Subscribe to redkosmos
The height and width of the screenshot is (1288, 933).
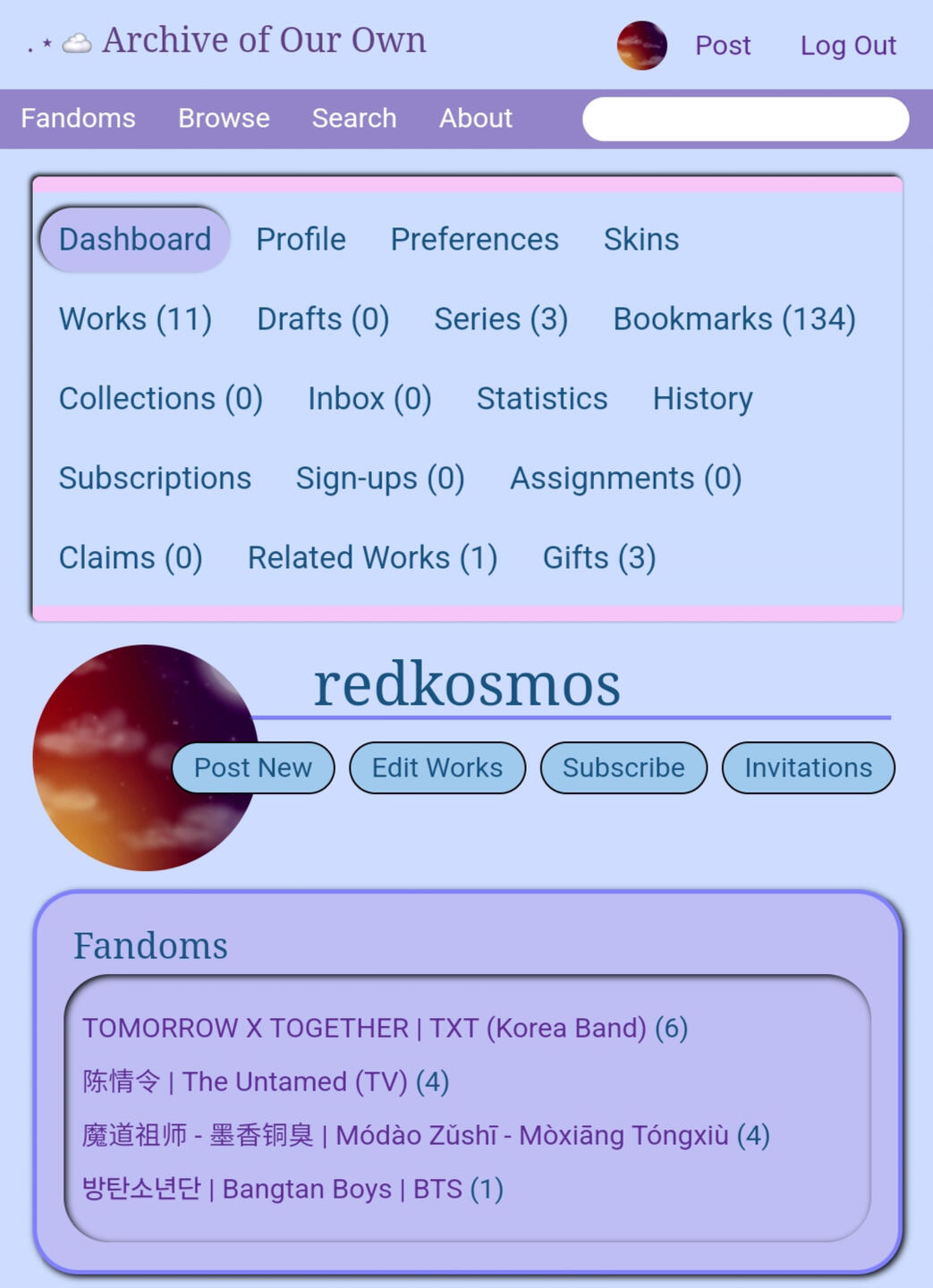[x=623, y=767]
